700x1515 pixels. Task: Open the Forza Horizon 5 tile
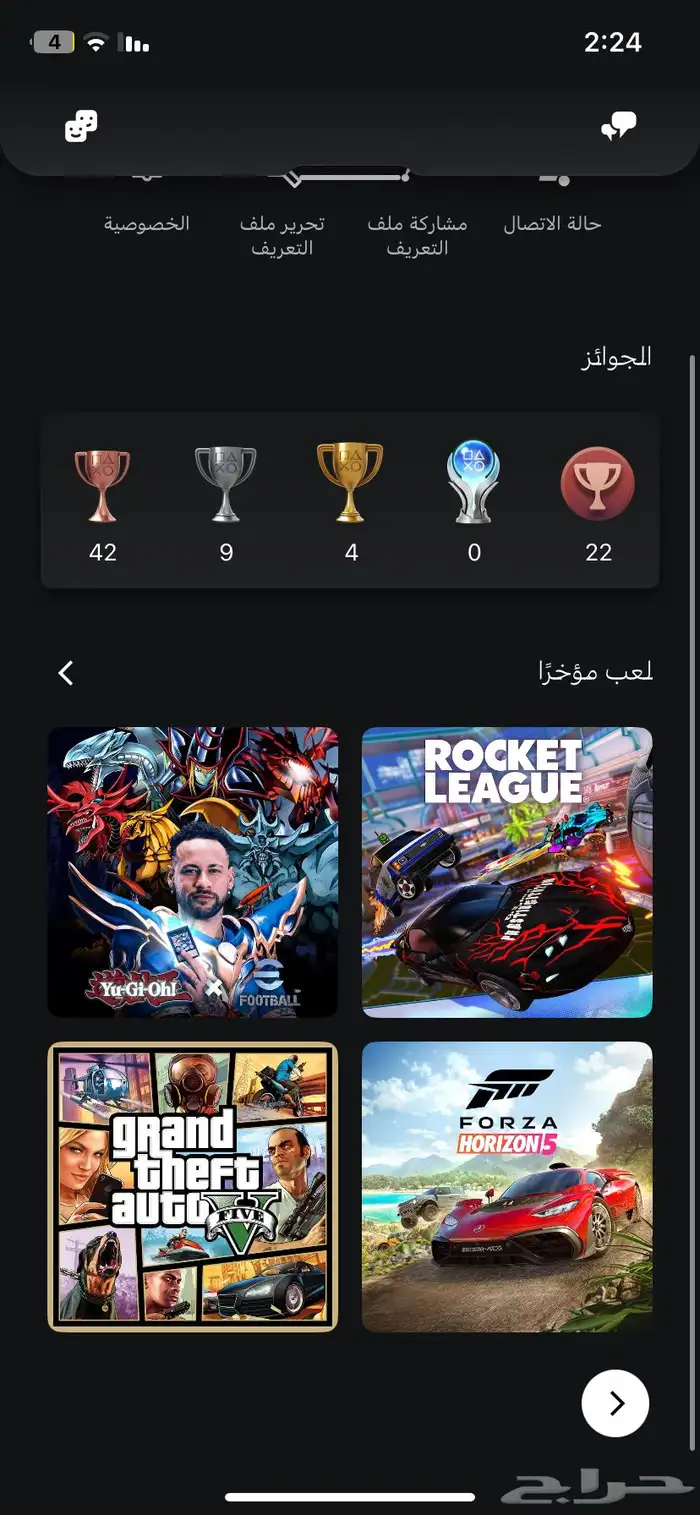[x=507, y=1186]
